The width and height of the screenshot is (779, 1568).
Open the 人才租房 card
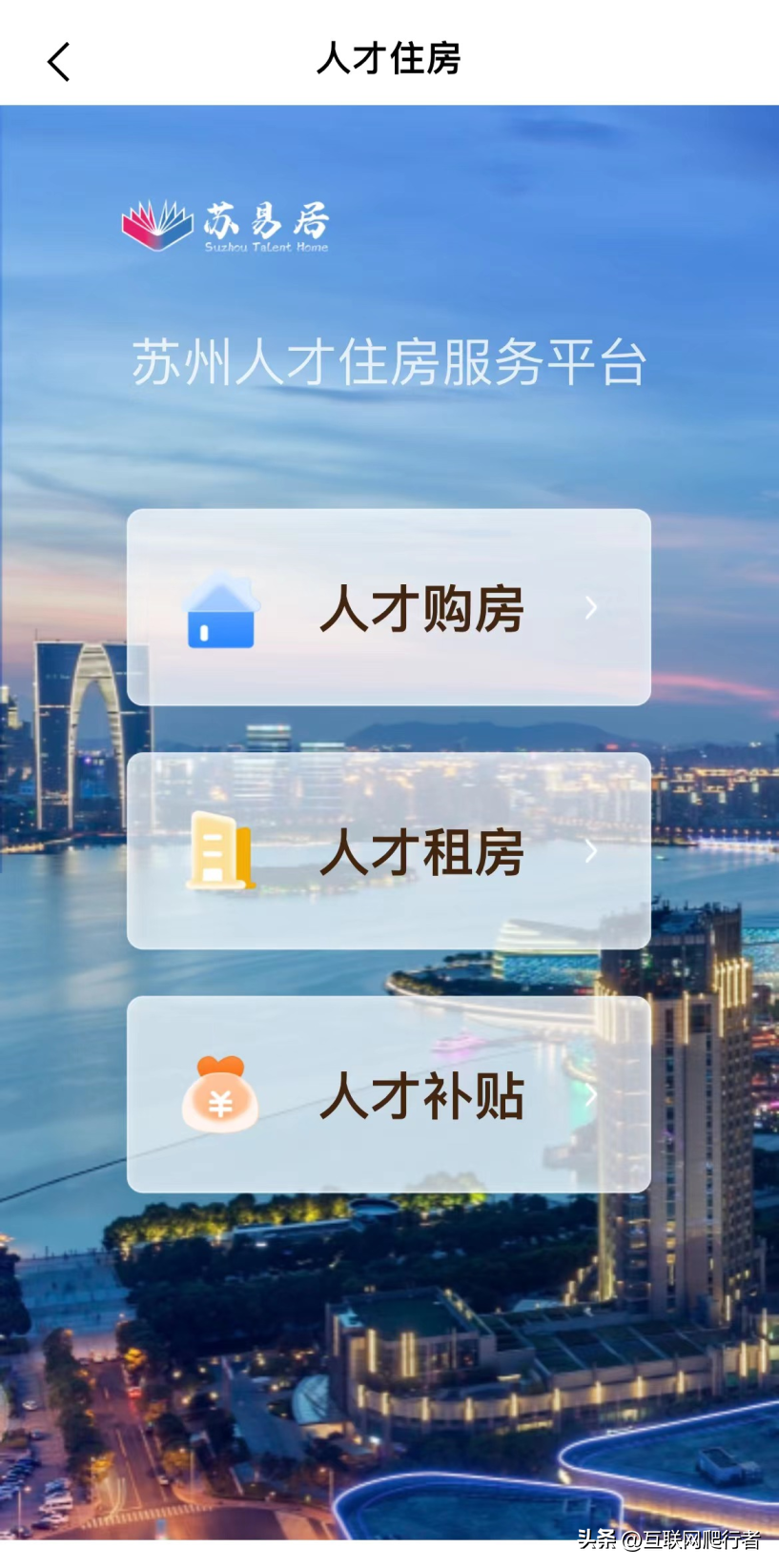click(389, 850)
